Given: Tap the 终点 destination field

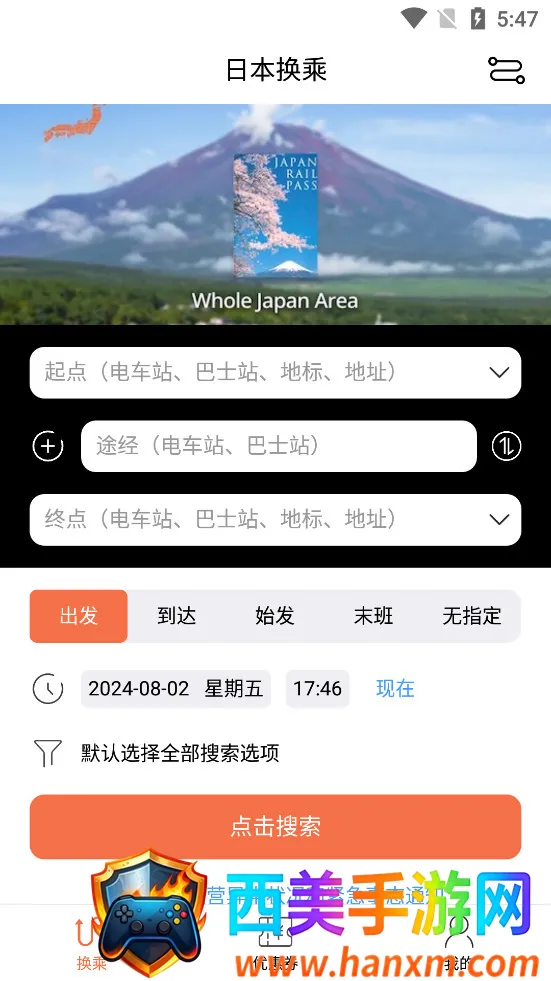Looking at the screenshot, I should 275,519.
